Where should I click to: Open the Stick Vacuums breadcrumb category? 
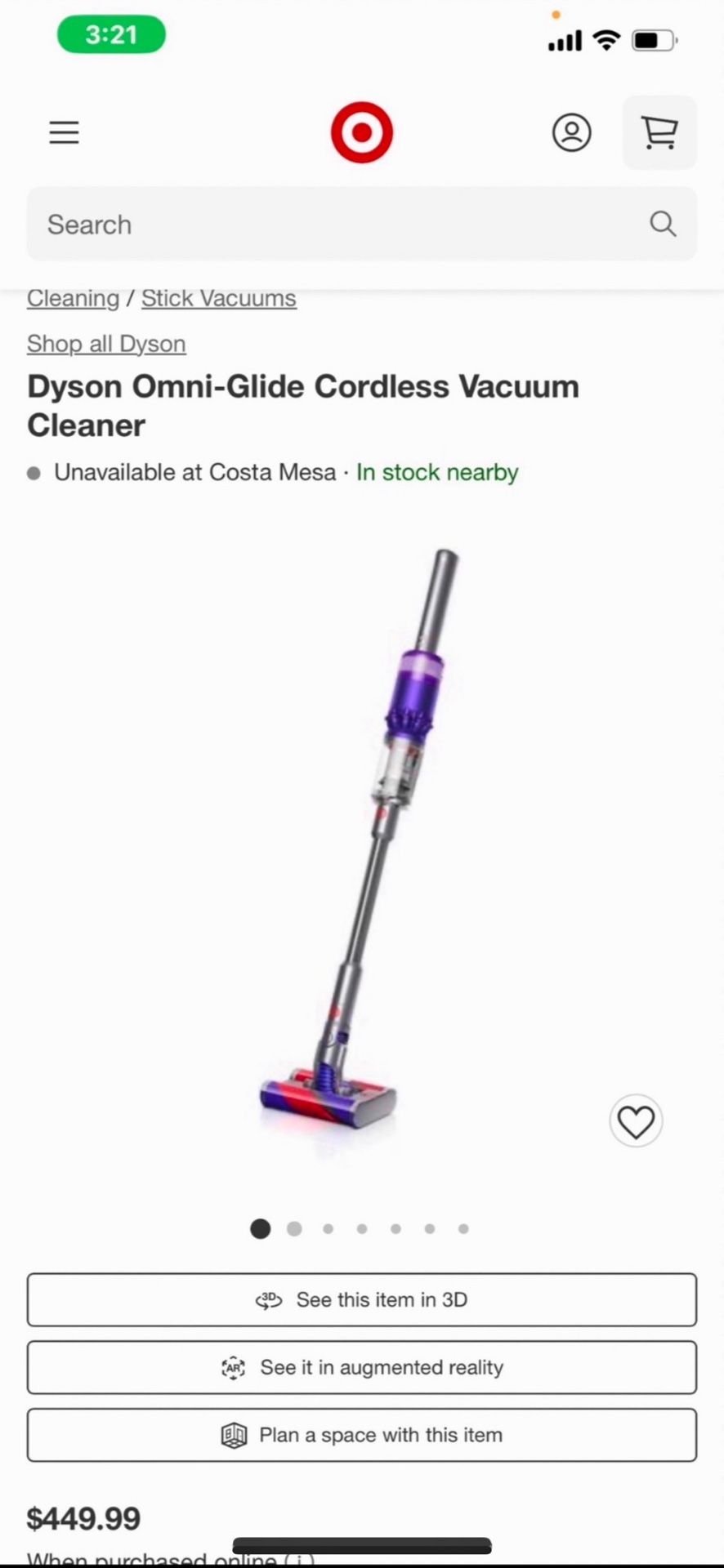tap(219, 298)
